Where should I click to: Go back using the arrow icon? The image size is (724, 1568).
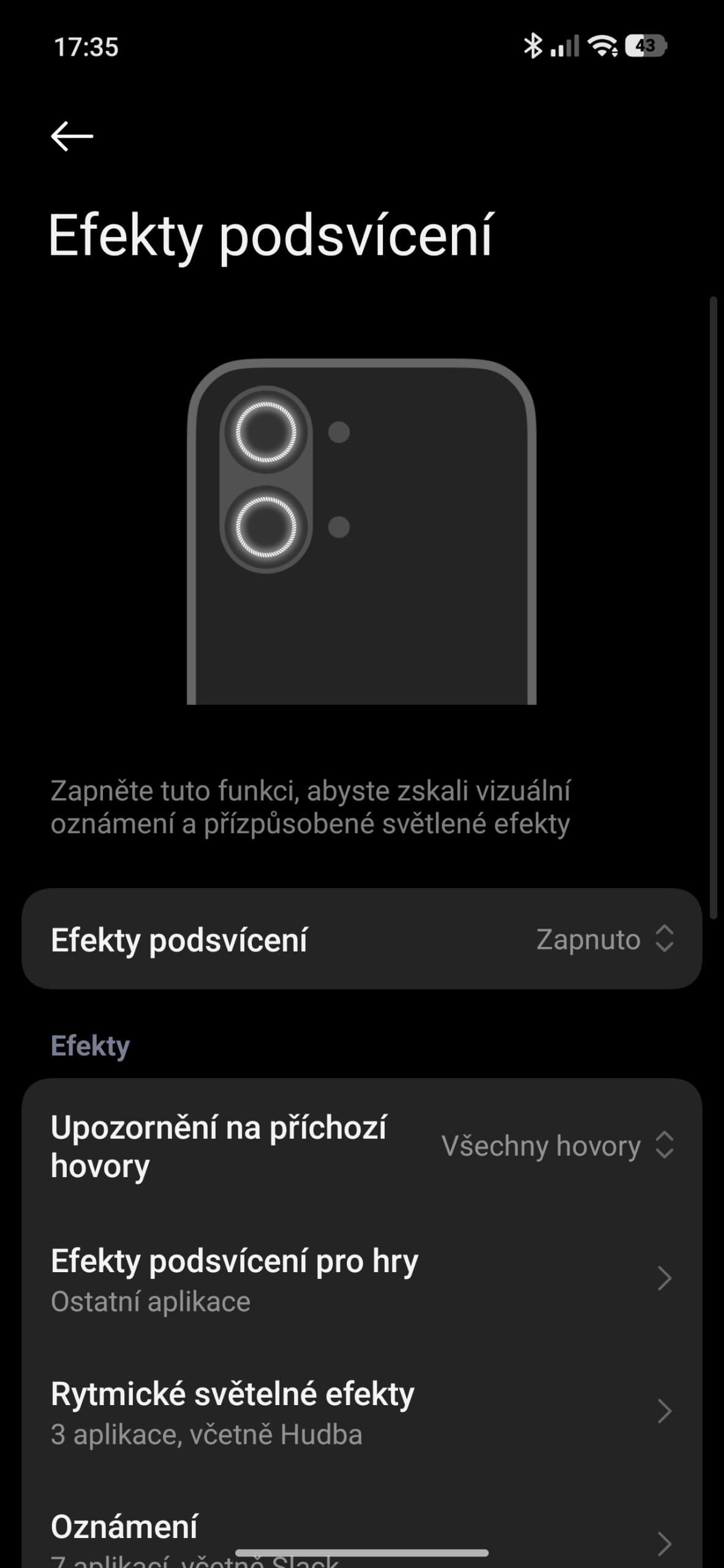(72, 135)
